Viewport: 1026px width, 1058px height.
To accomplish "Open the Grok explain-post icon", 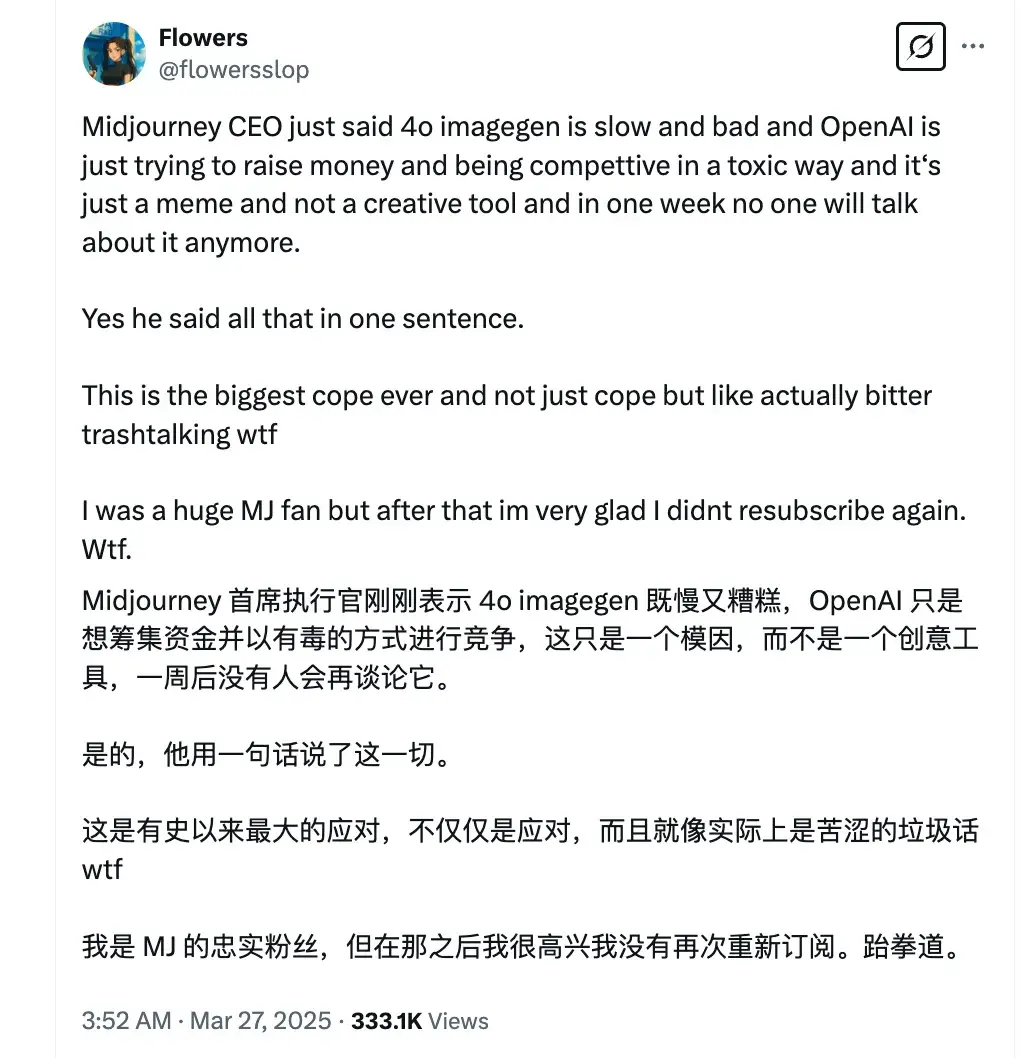I will tap(920, 47).
